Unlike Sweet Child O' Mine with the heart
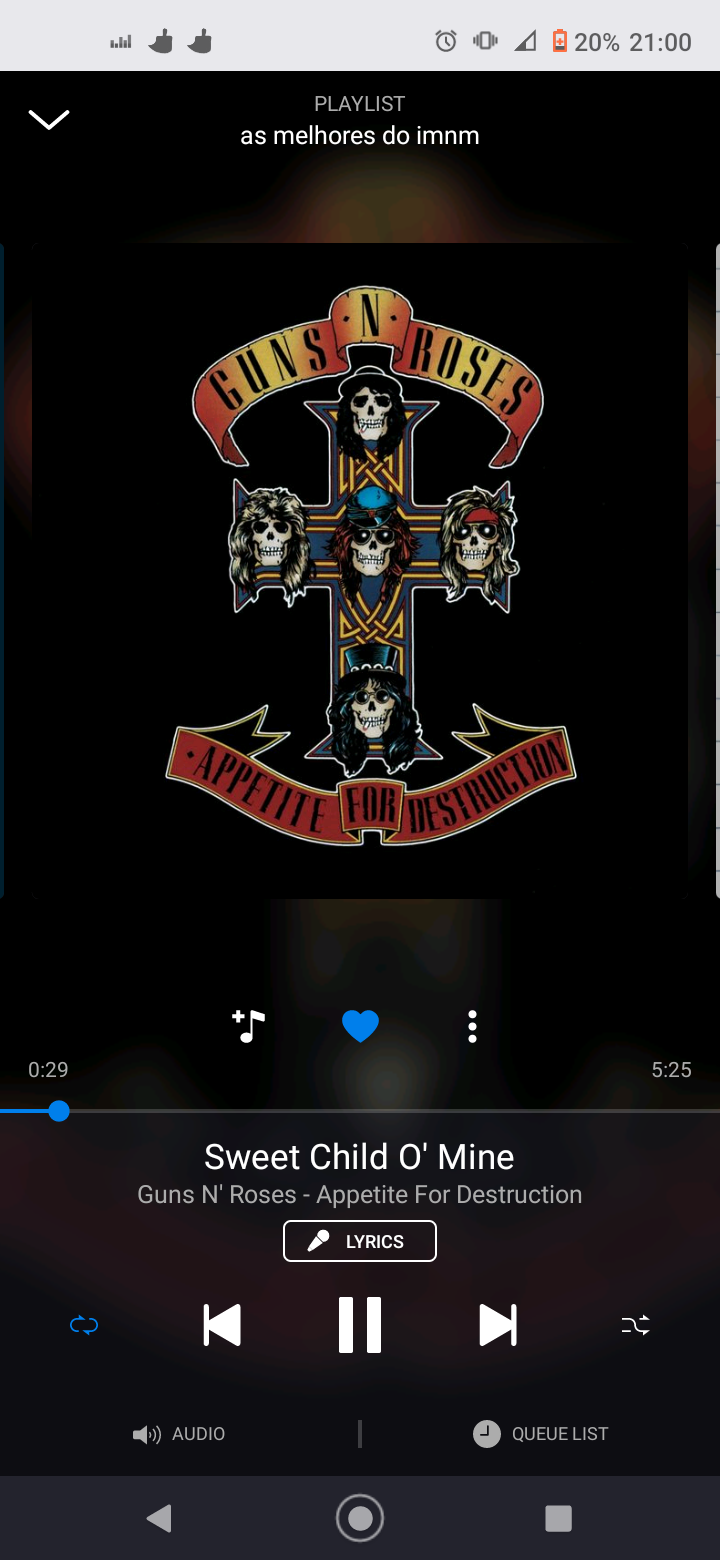Screen dimensions: 720x1560 click(360, 1026)
